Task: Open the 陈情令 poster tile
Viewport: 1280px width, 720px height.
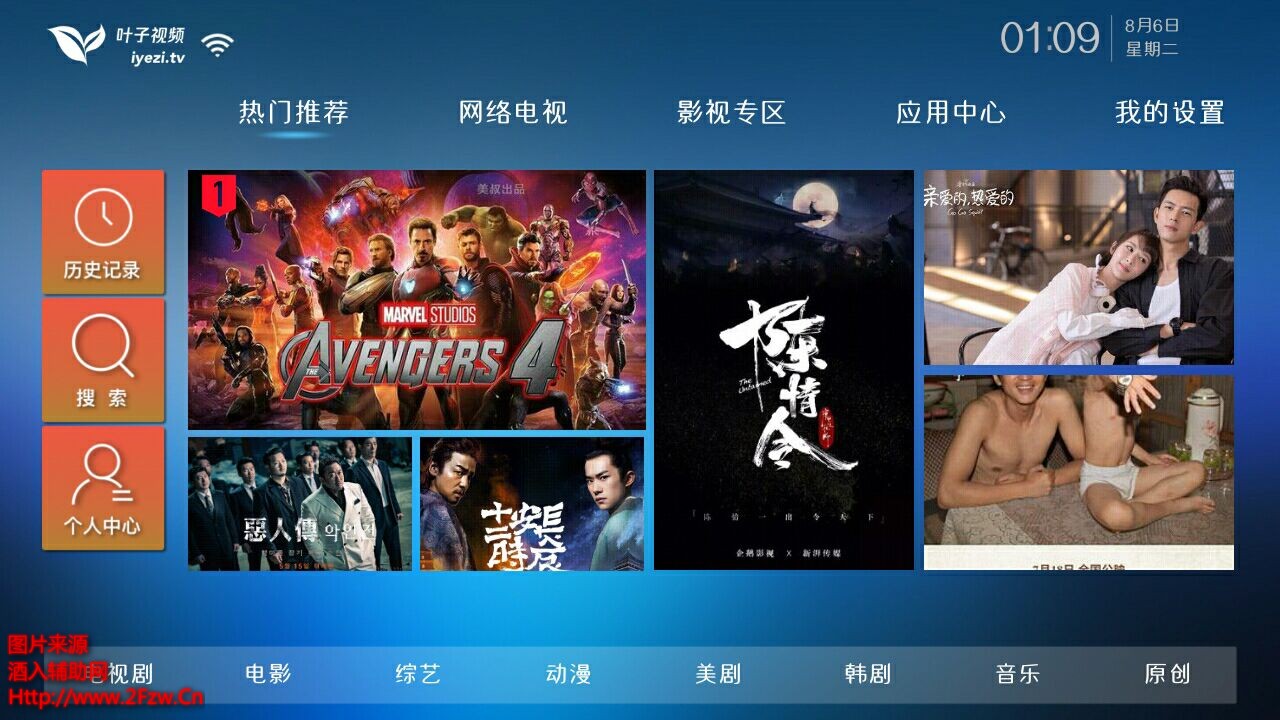Action: click(783, 370)
